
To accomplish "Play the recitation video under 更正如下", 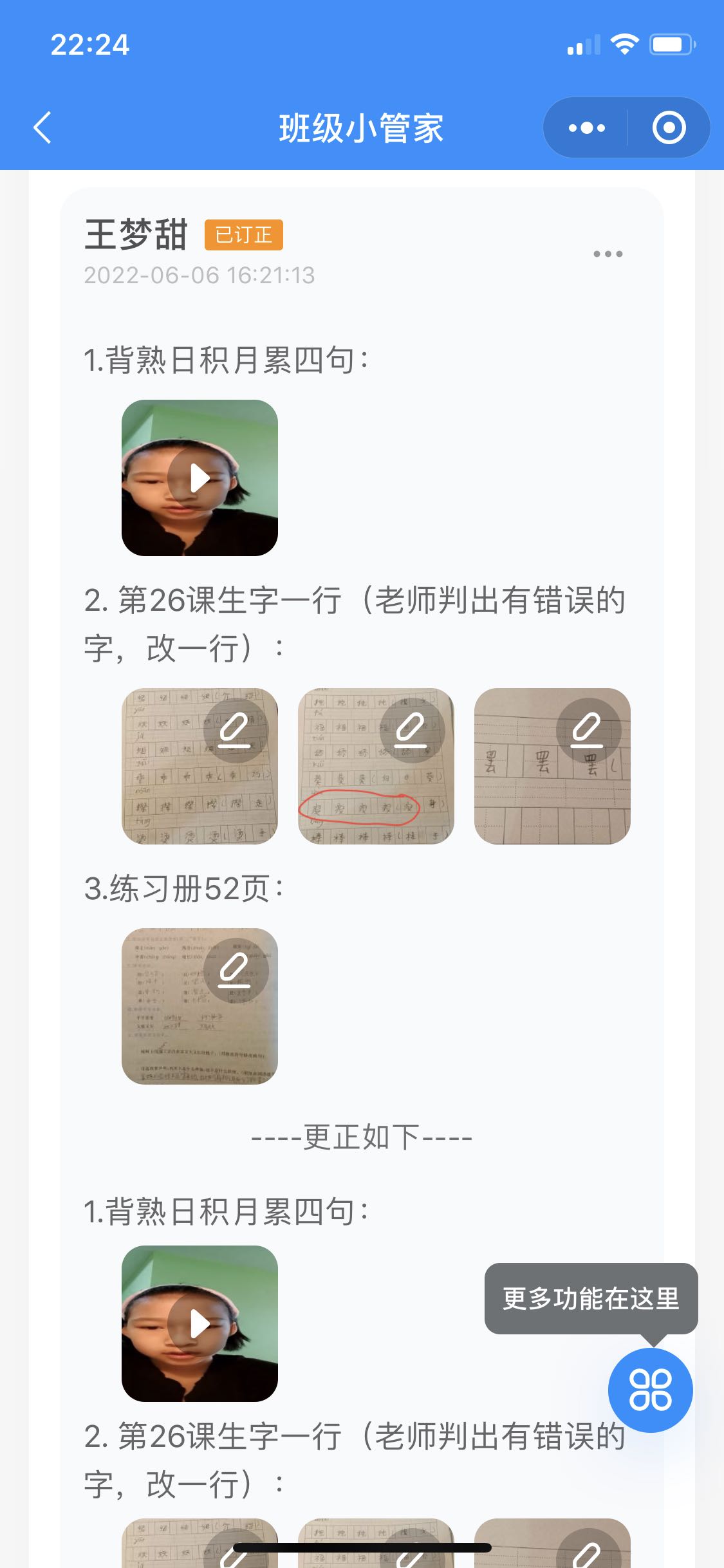I will (200, 1323).
